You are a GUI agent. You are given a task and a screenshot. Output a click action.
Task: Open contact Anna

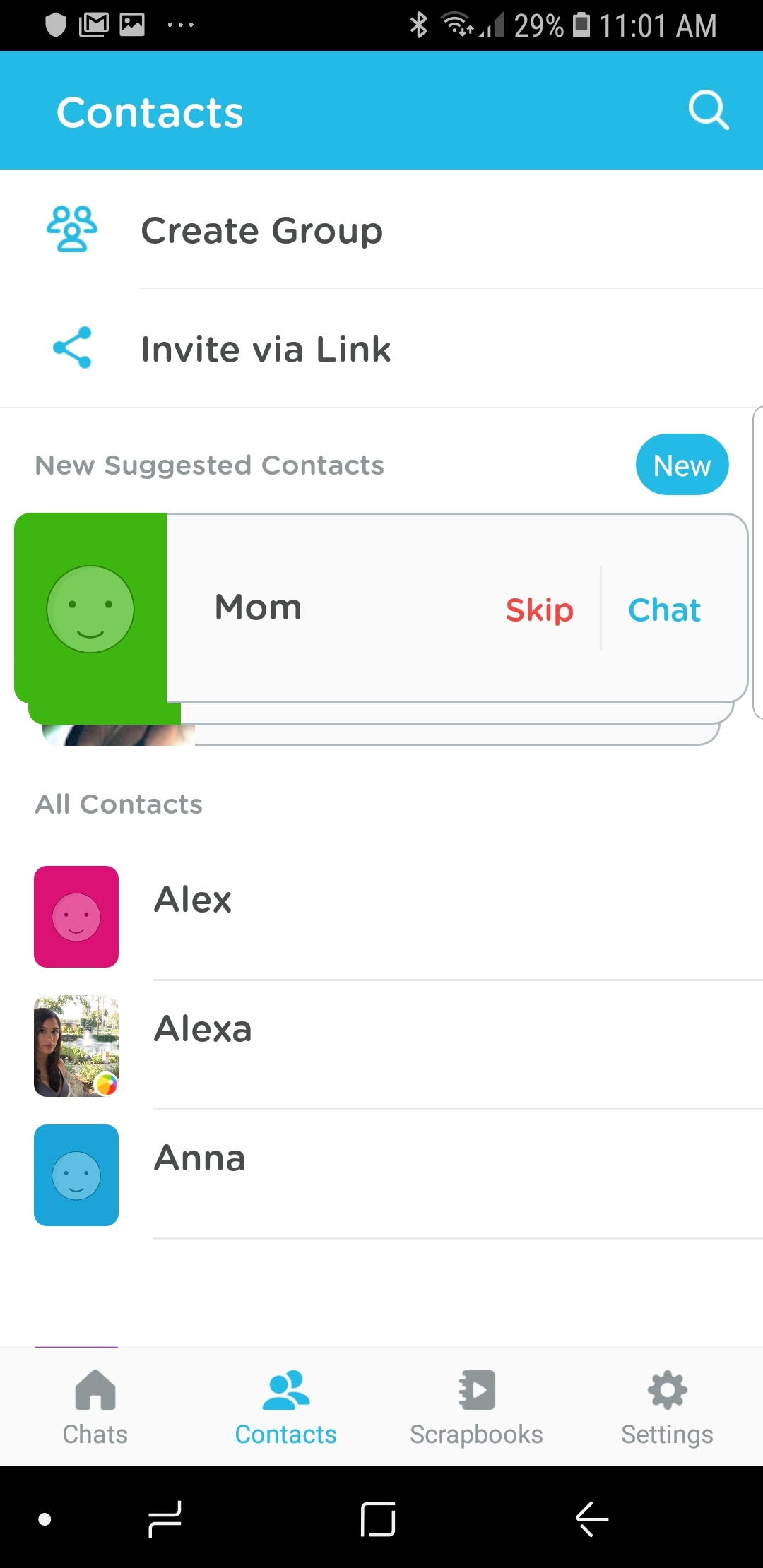point(381,1175)
